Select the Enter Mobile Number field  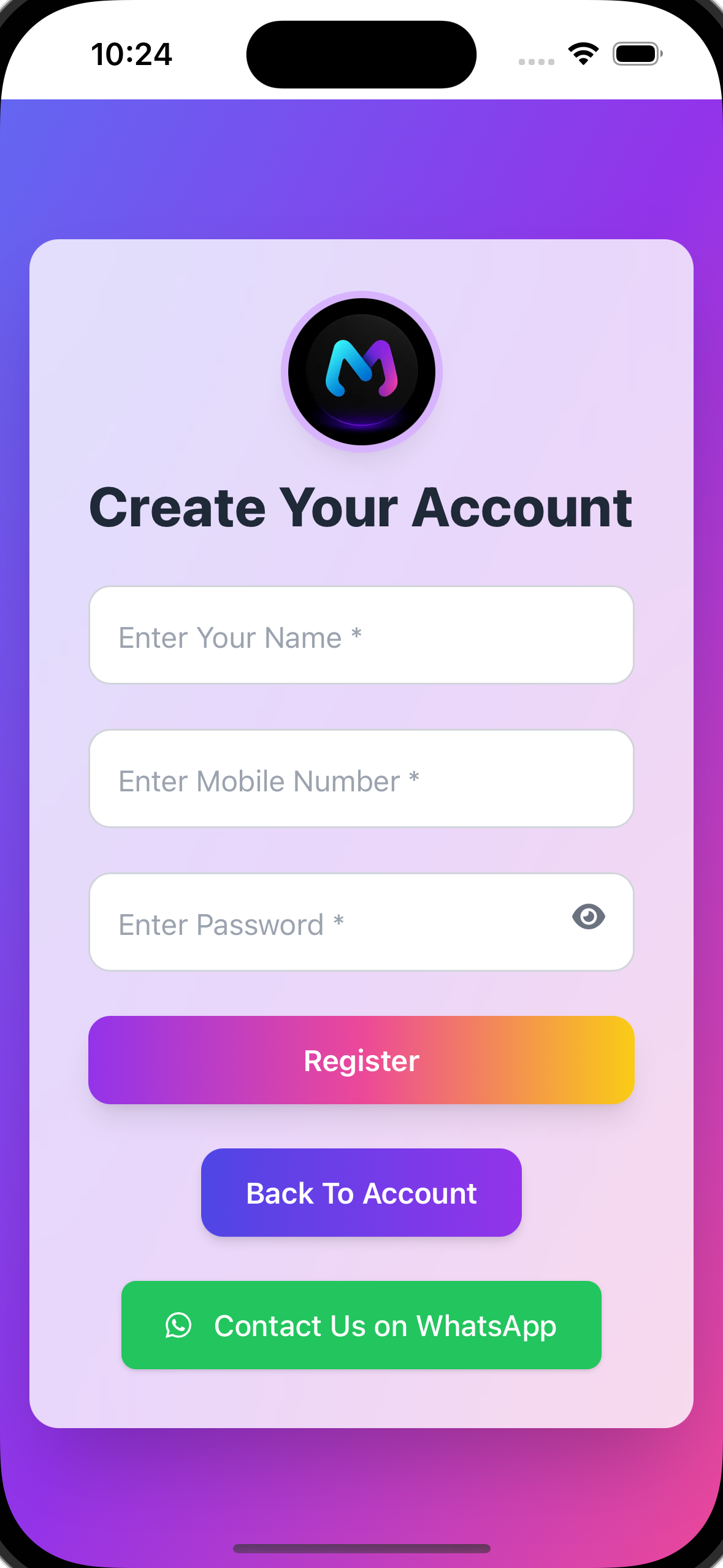pyautogui.click(x=361, y=779)
